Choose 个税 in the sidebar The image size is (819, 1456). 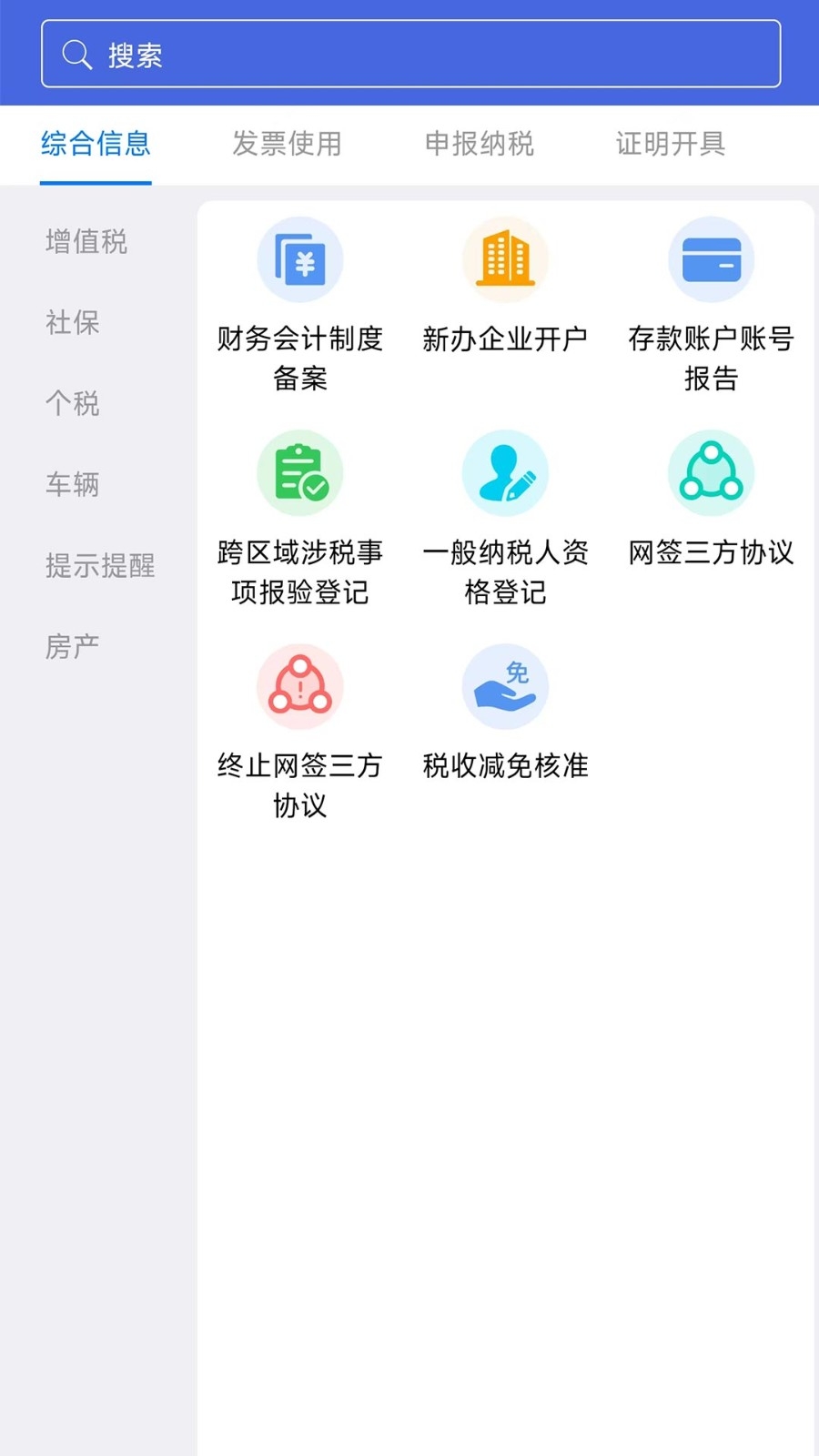[73, 403]
